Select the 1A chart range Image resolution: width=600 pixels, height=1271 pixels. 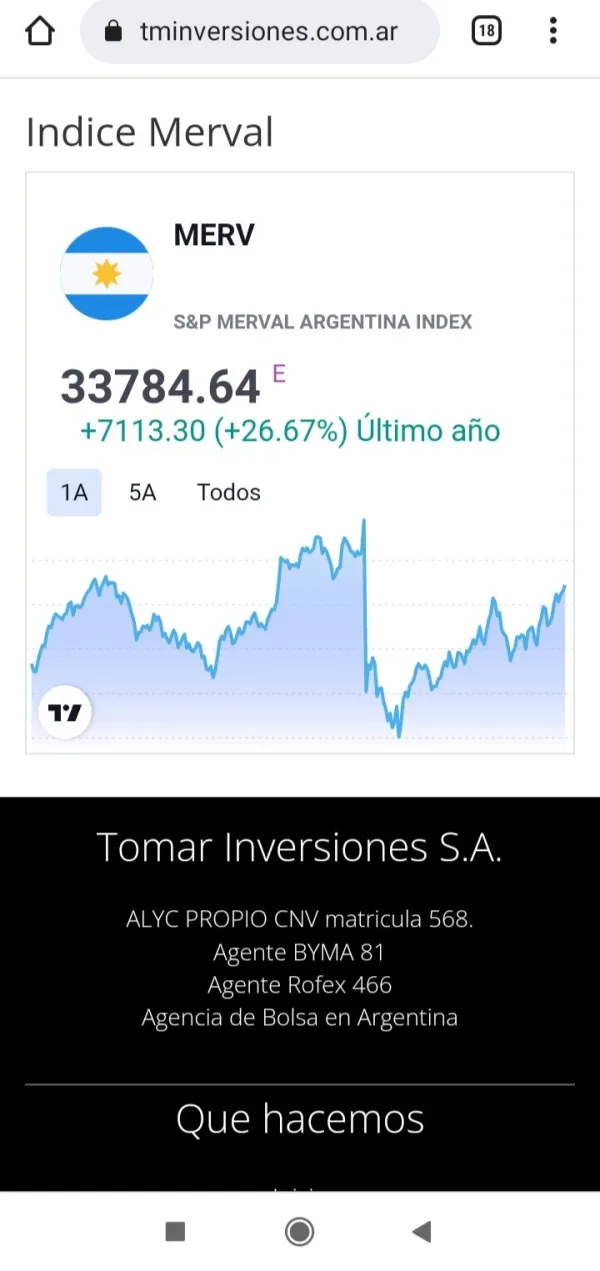click(x=74, y=492)
